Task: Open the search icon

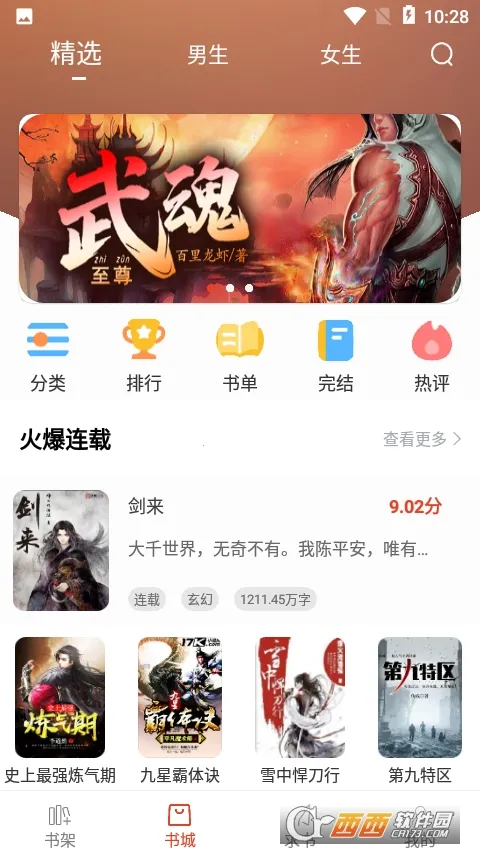Action: point(441,54)
